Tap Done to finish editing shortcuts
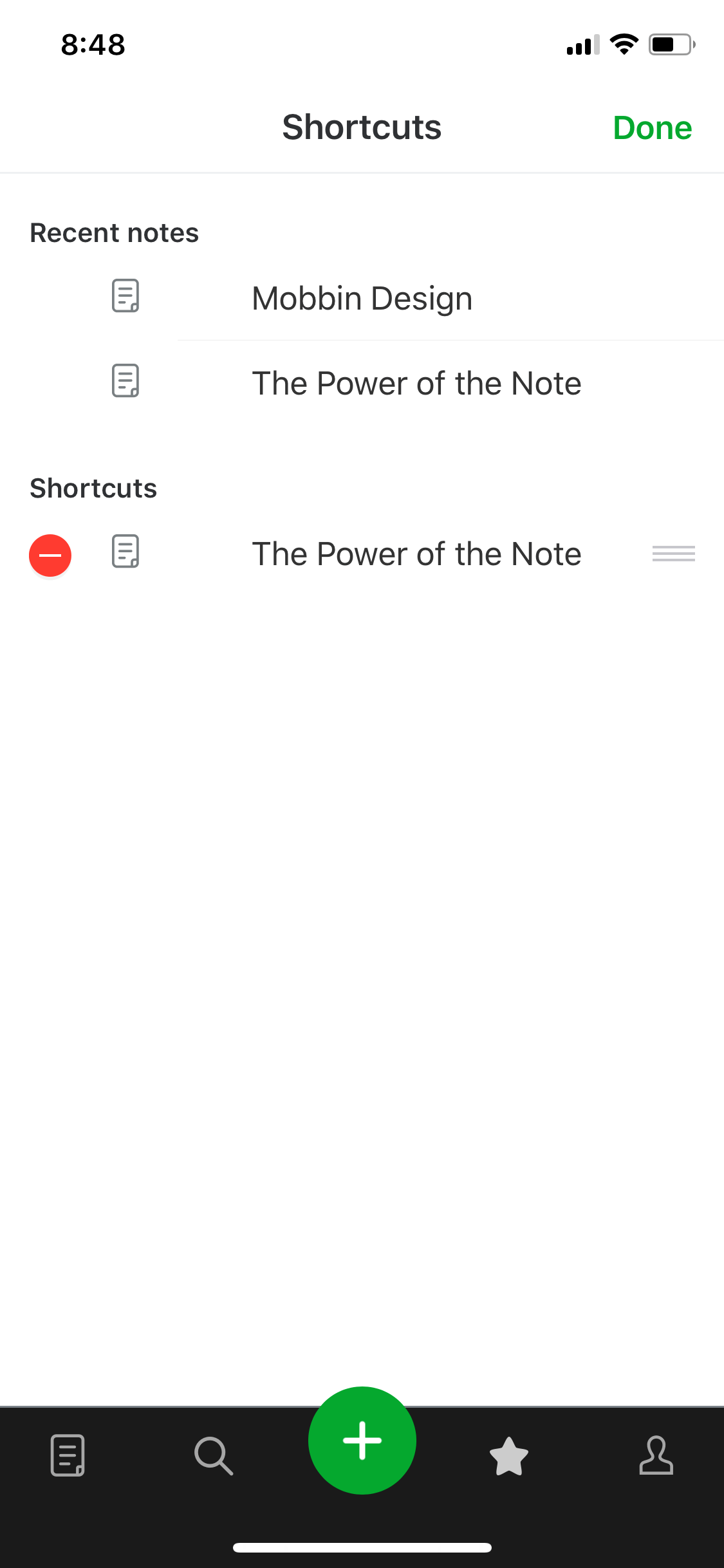The height and width of the screenshot is (1568, 724). [x=652, y=127]
